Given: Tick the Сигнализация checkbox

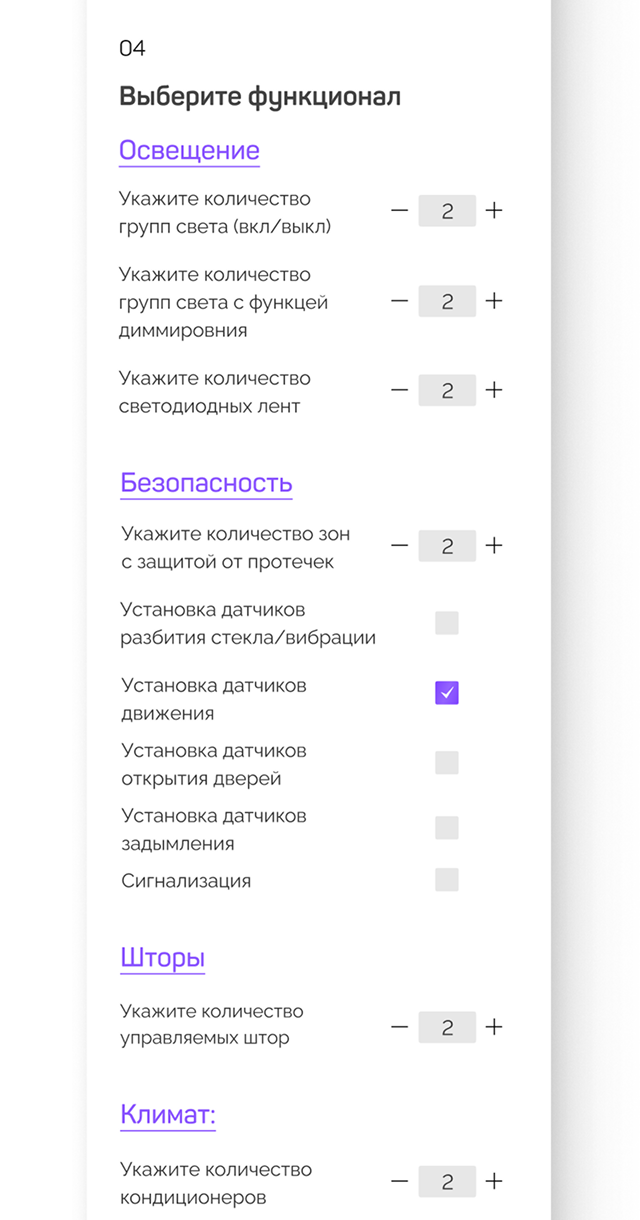Looking at the screenshot, I should (447, 880).
